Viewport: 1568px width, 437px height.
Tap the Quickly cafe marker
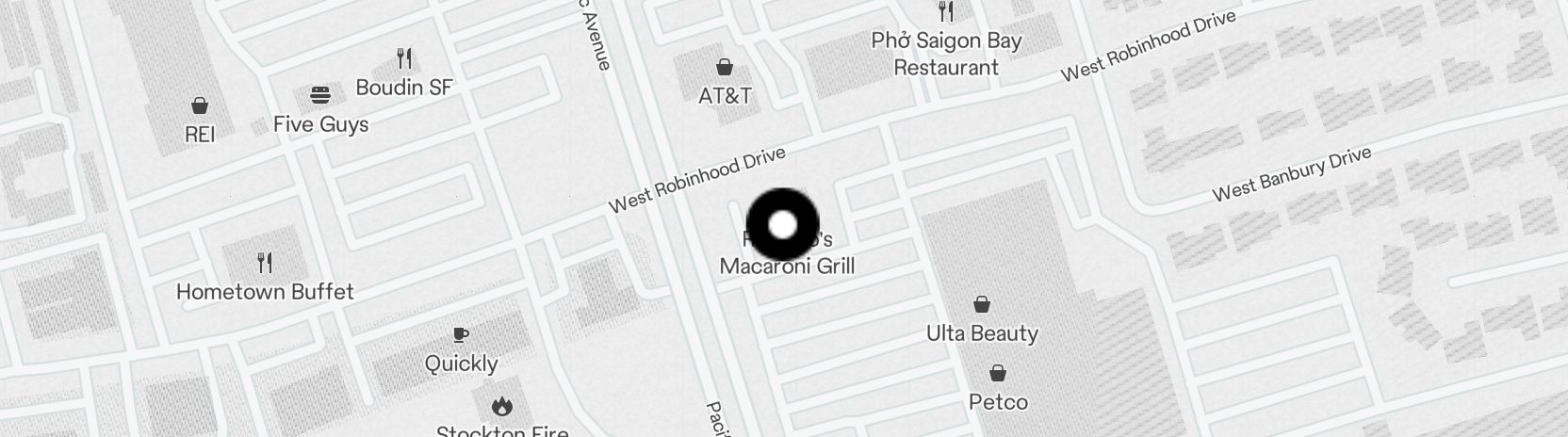pyautogui.click(x=461, y=334)
